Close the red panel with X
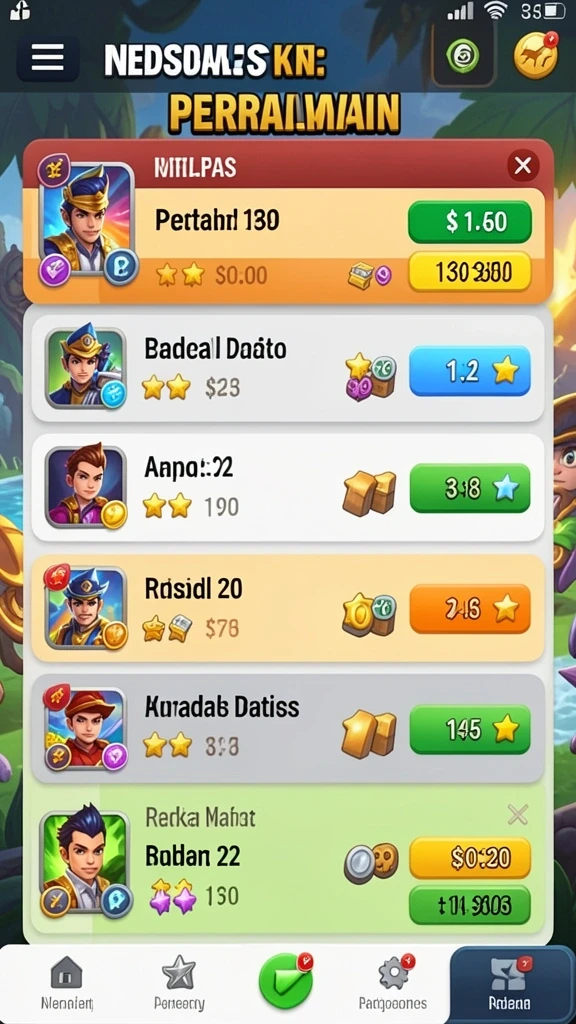The height and width of the screenshot is (1024, 576). pos(522,166)
